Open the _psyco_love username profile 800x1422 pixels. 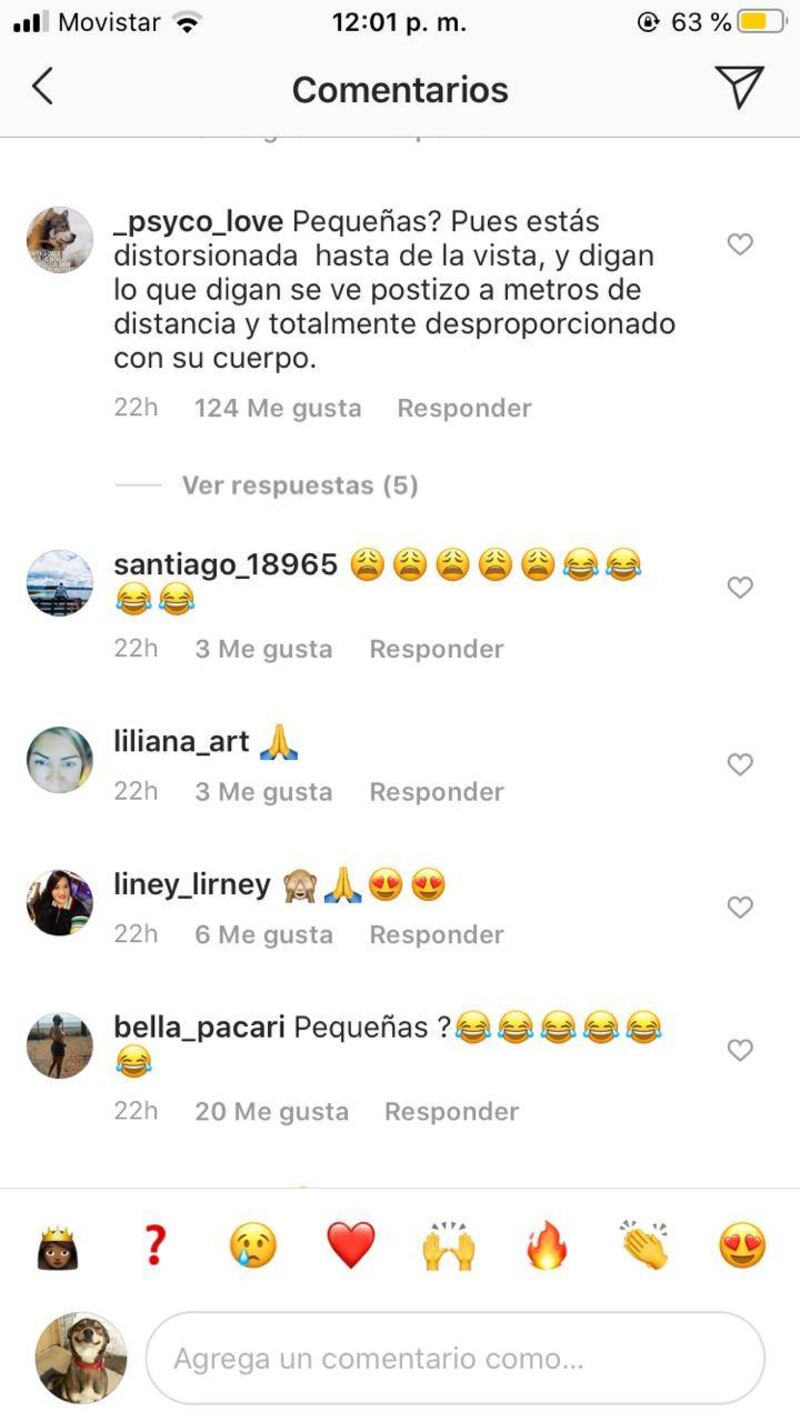point(198,221)
